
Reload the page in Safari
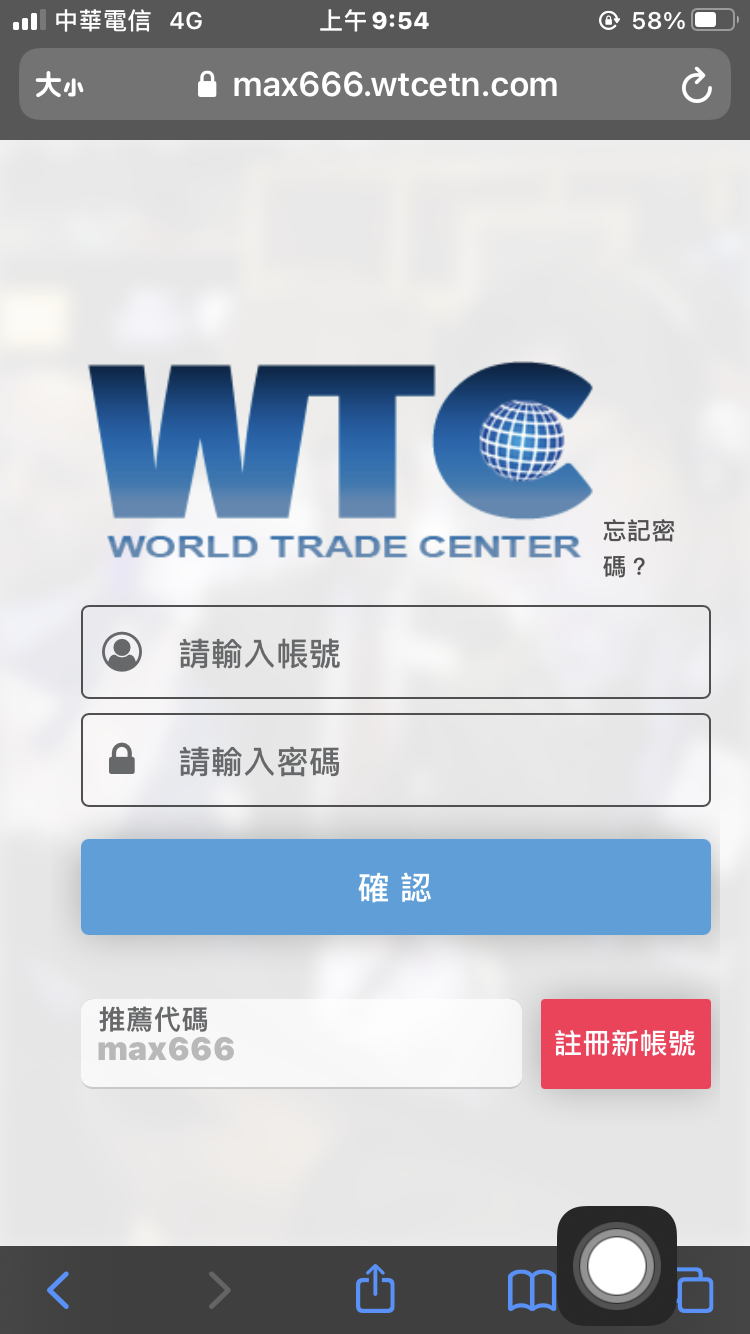(696, 86)
